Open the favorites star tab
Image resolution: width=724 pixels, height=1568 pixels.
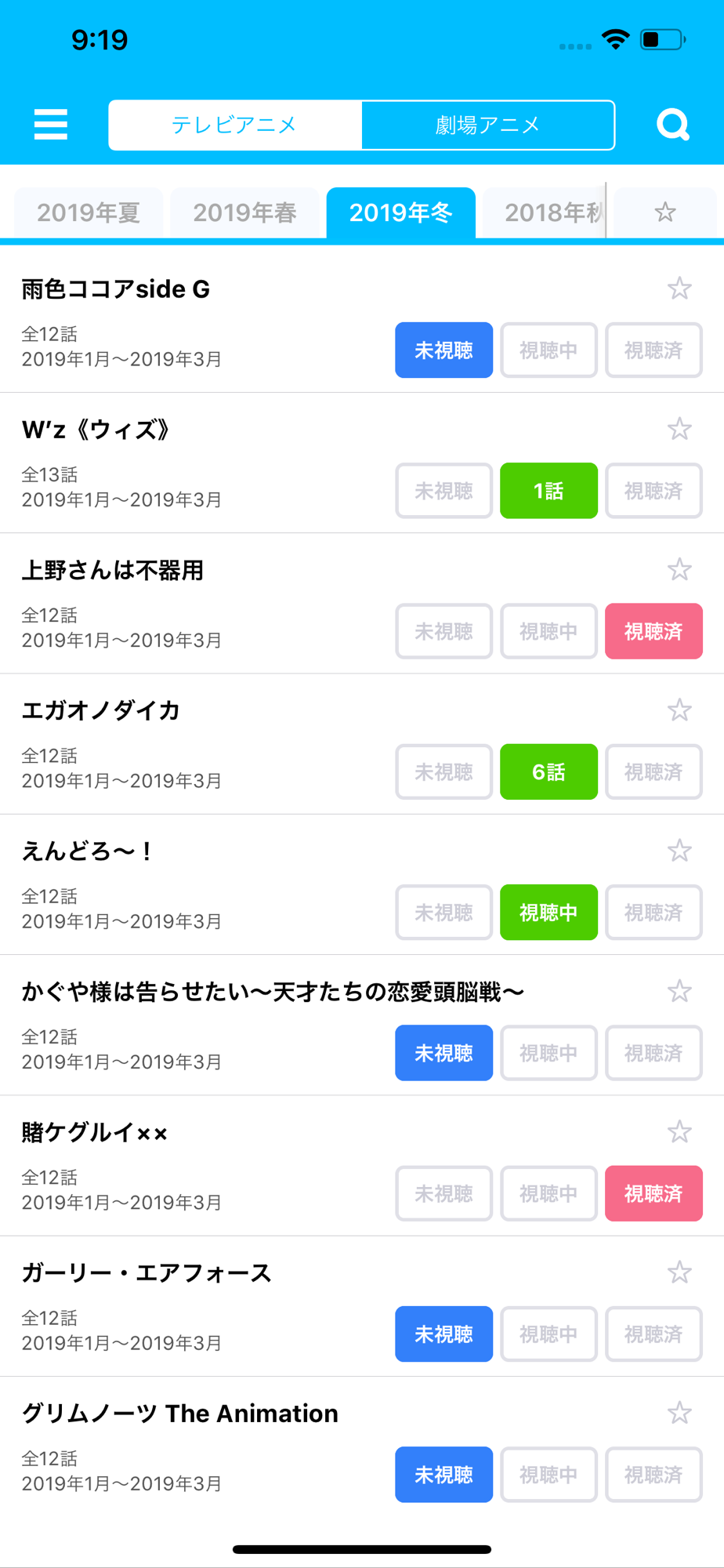665,212
